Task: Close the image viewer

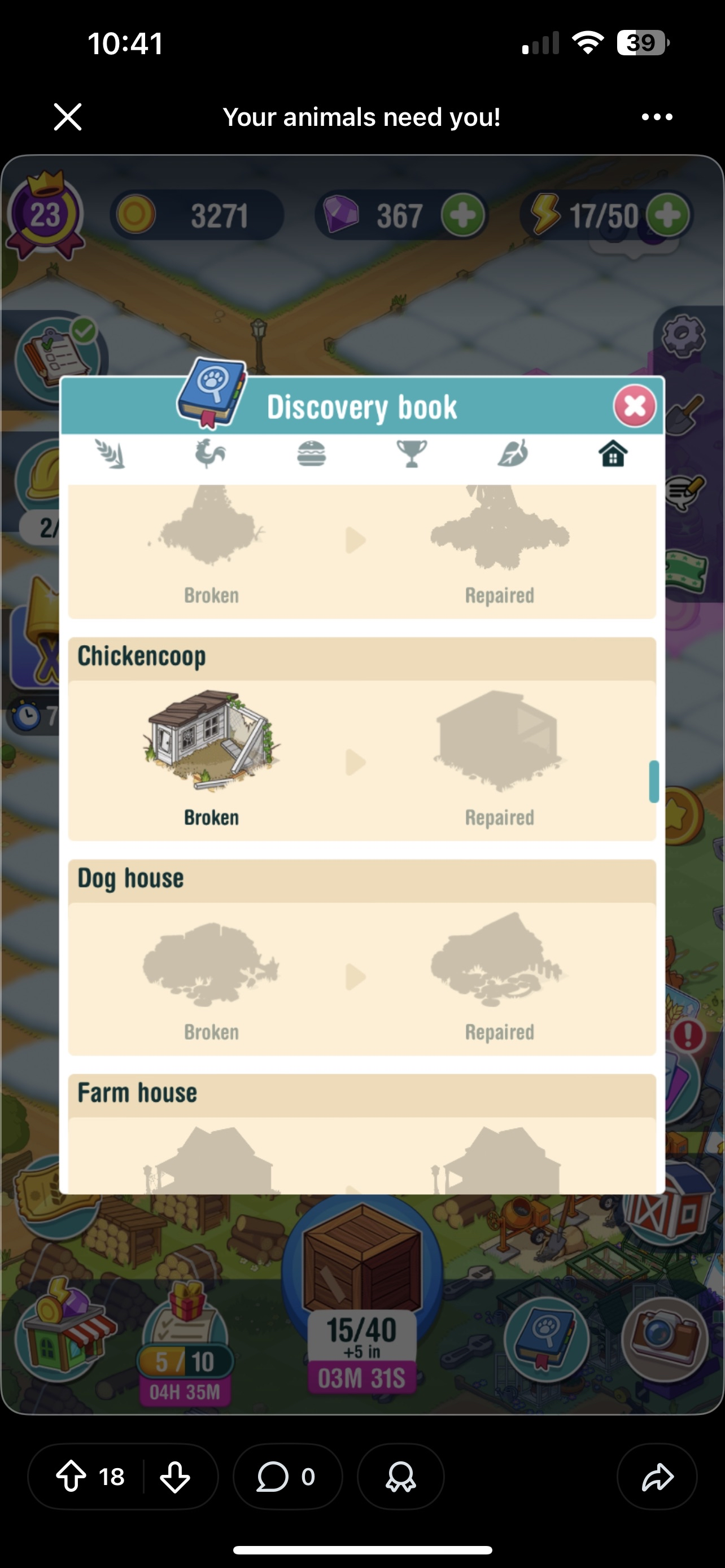Action: pyautogui.click(x=68, y=117)
